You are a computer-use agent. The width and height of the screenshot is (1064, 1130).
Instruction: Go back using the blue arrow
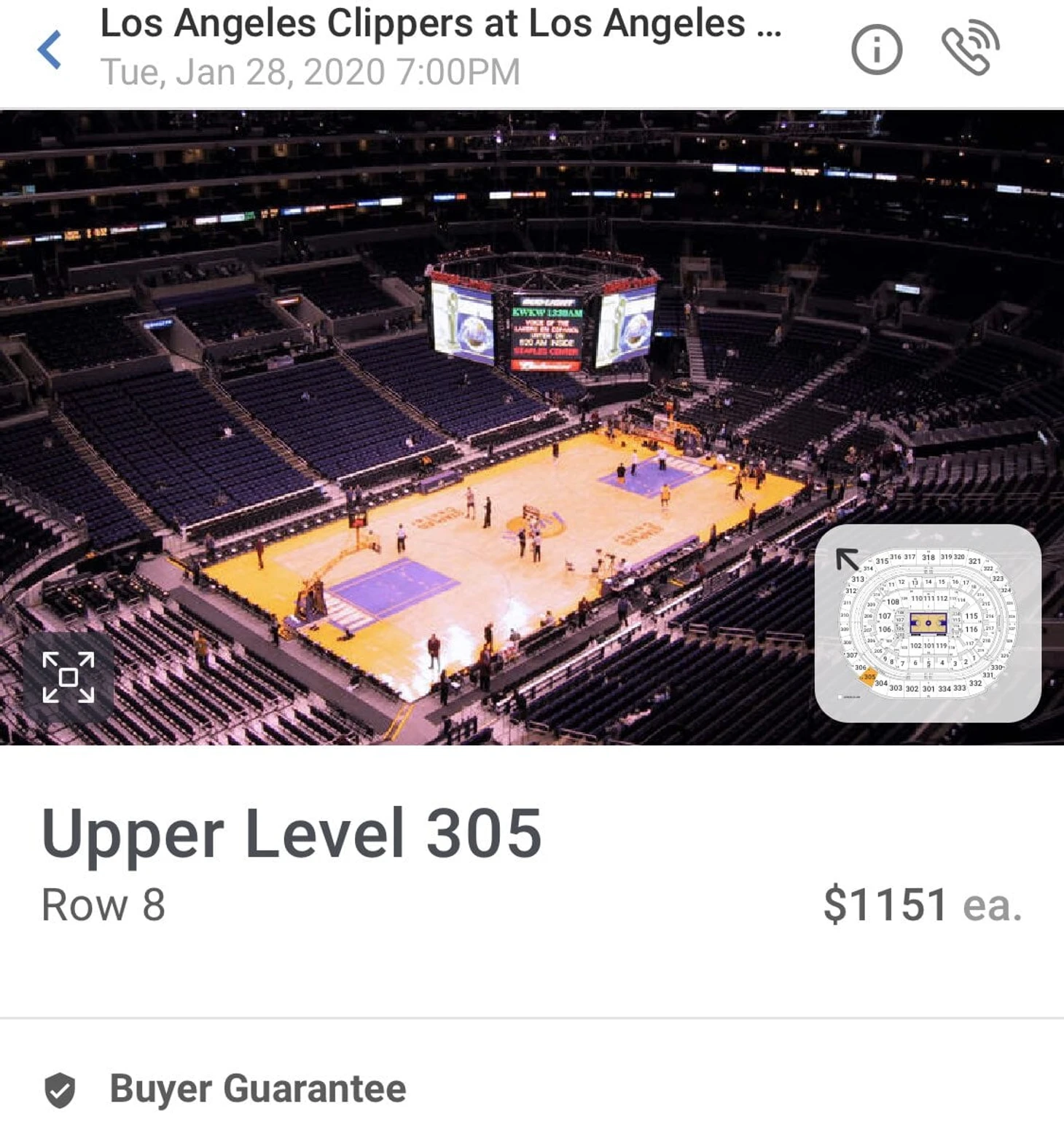pyautogui.click(x=50, y=50)
